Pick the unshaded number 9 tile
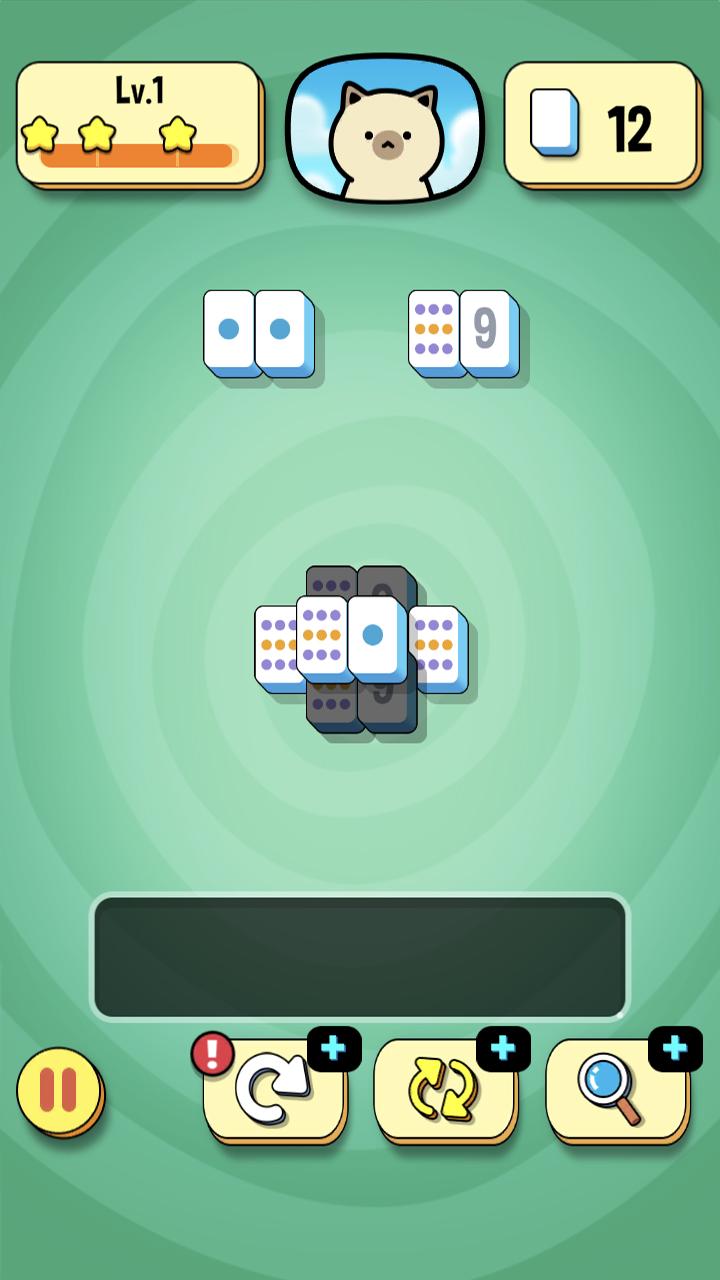This screenshot has height=1280, width=720. point(487,329)
